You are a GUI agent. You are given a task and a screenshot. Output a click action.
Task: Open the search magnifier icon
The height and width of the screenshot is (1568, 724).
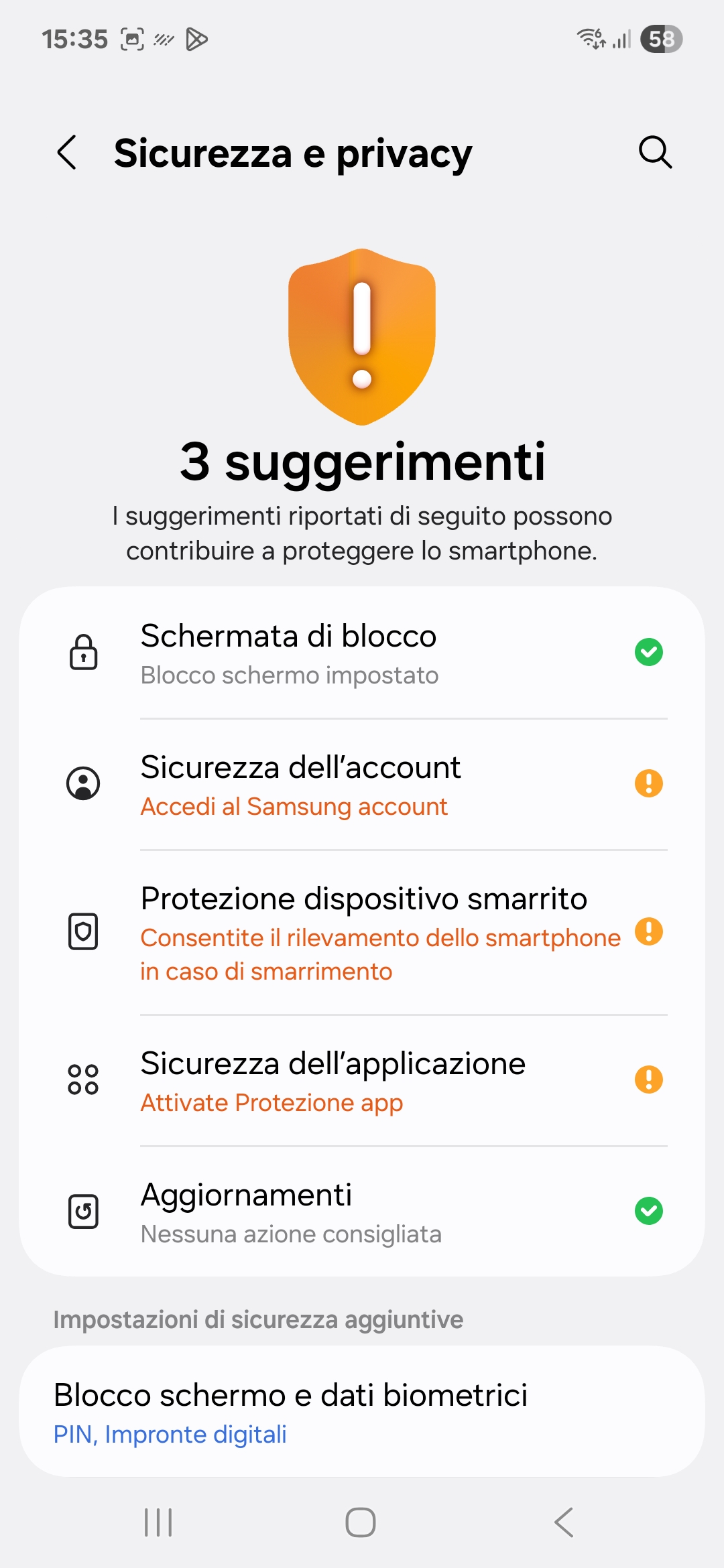[x=655, y=152]
